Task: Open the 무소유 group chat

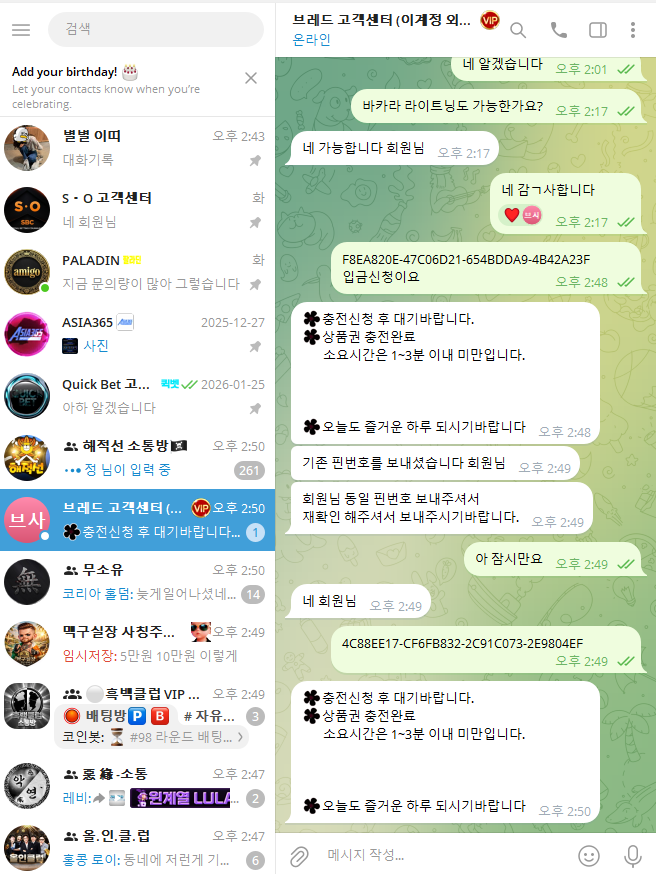Action: coord(137,582)
